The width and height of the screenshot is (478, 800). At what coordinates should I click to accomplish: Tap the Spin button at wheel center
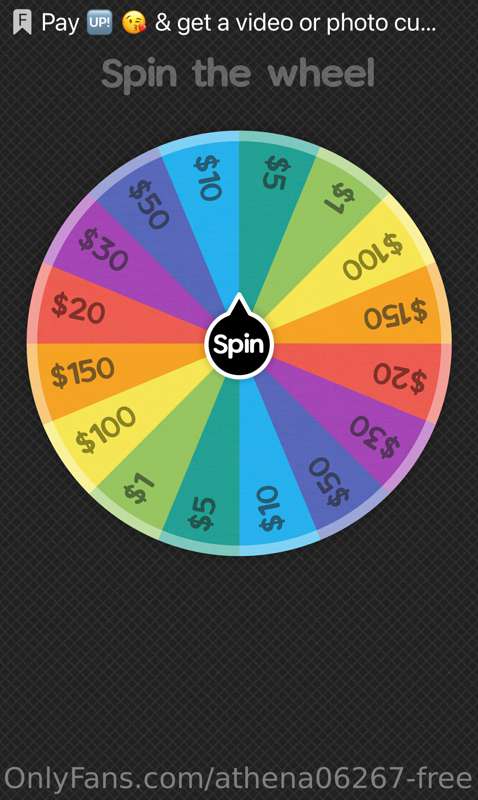pyautogui.click(x=239, y=343)
